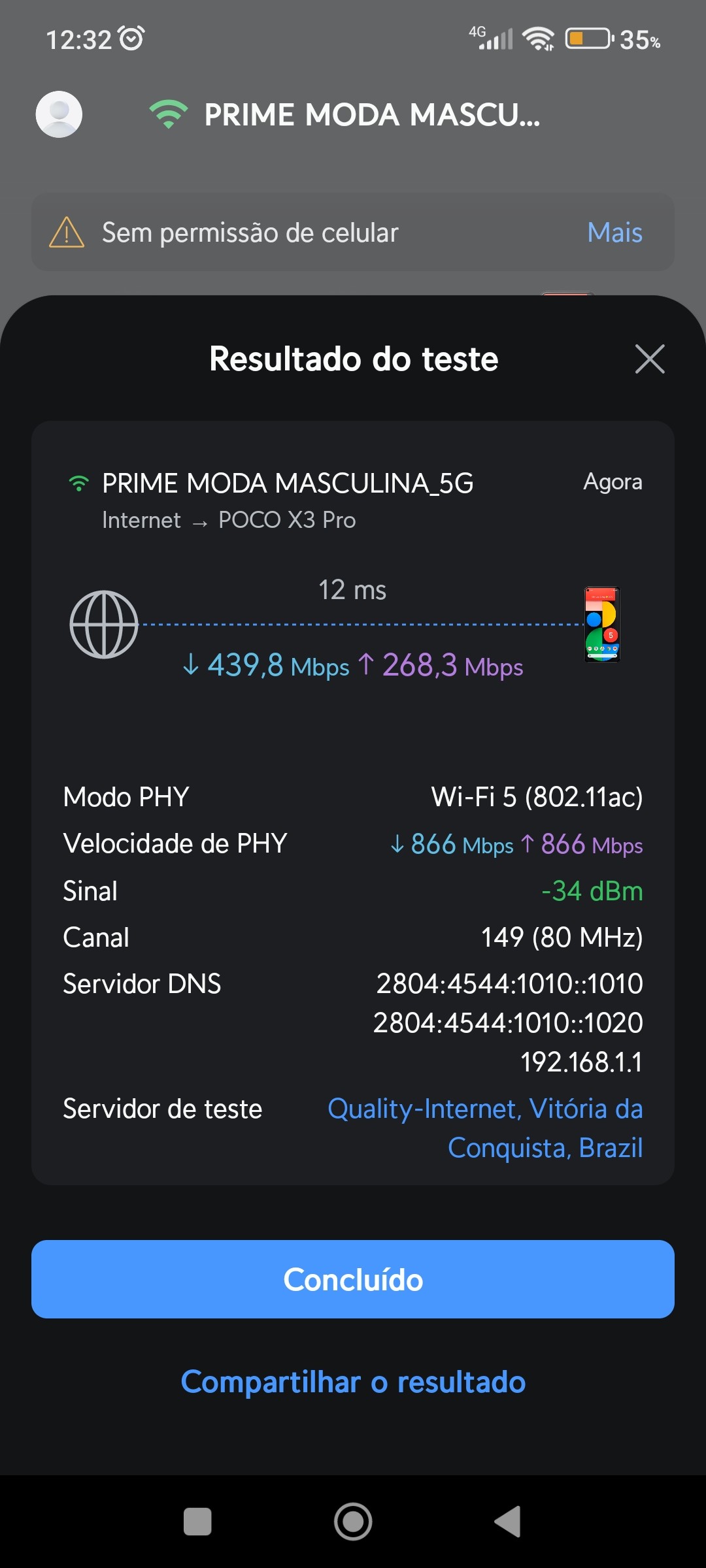
Task: Go back using the system back button
Action: pyautogui.click(x=508, y=1522)
